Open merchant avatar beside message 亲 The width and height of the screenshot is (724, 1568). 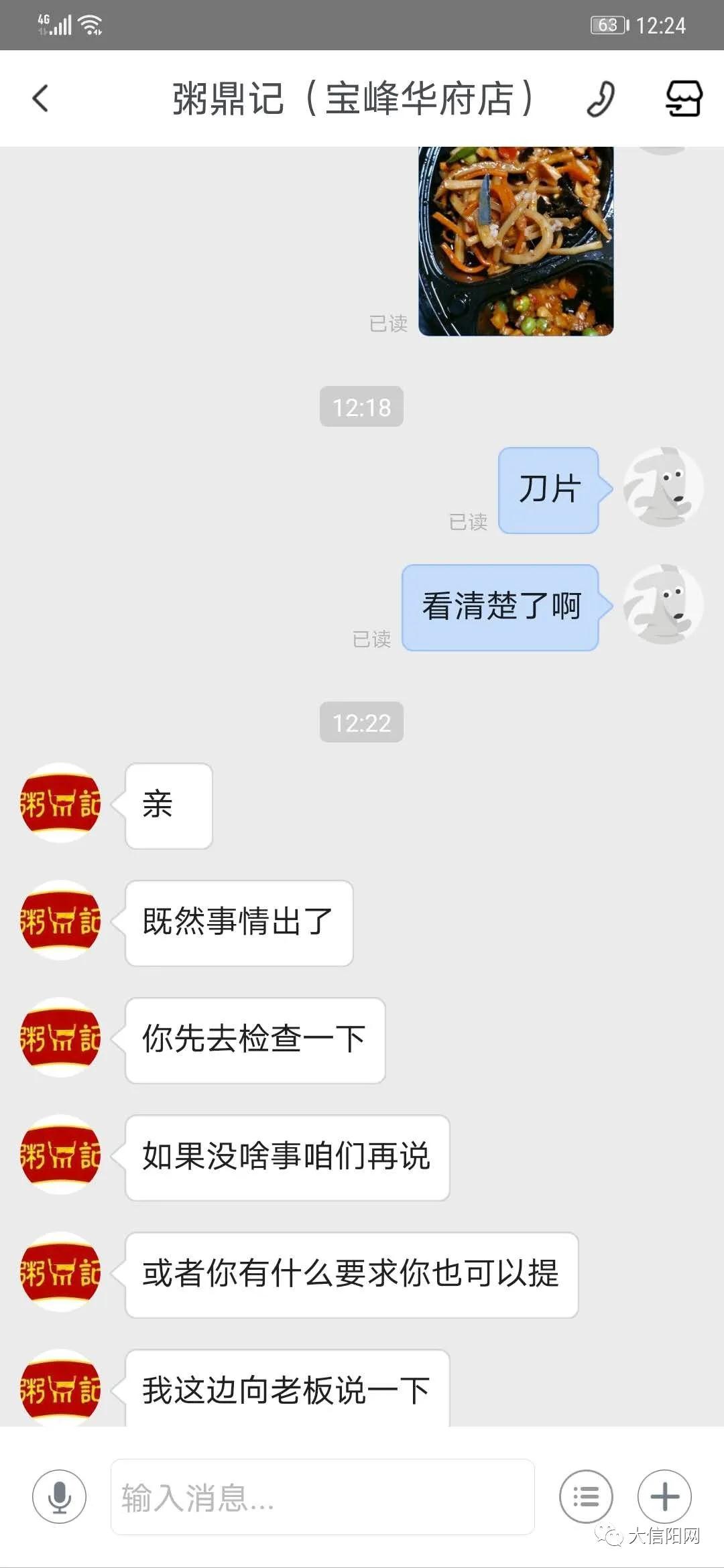60,803
